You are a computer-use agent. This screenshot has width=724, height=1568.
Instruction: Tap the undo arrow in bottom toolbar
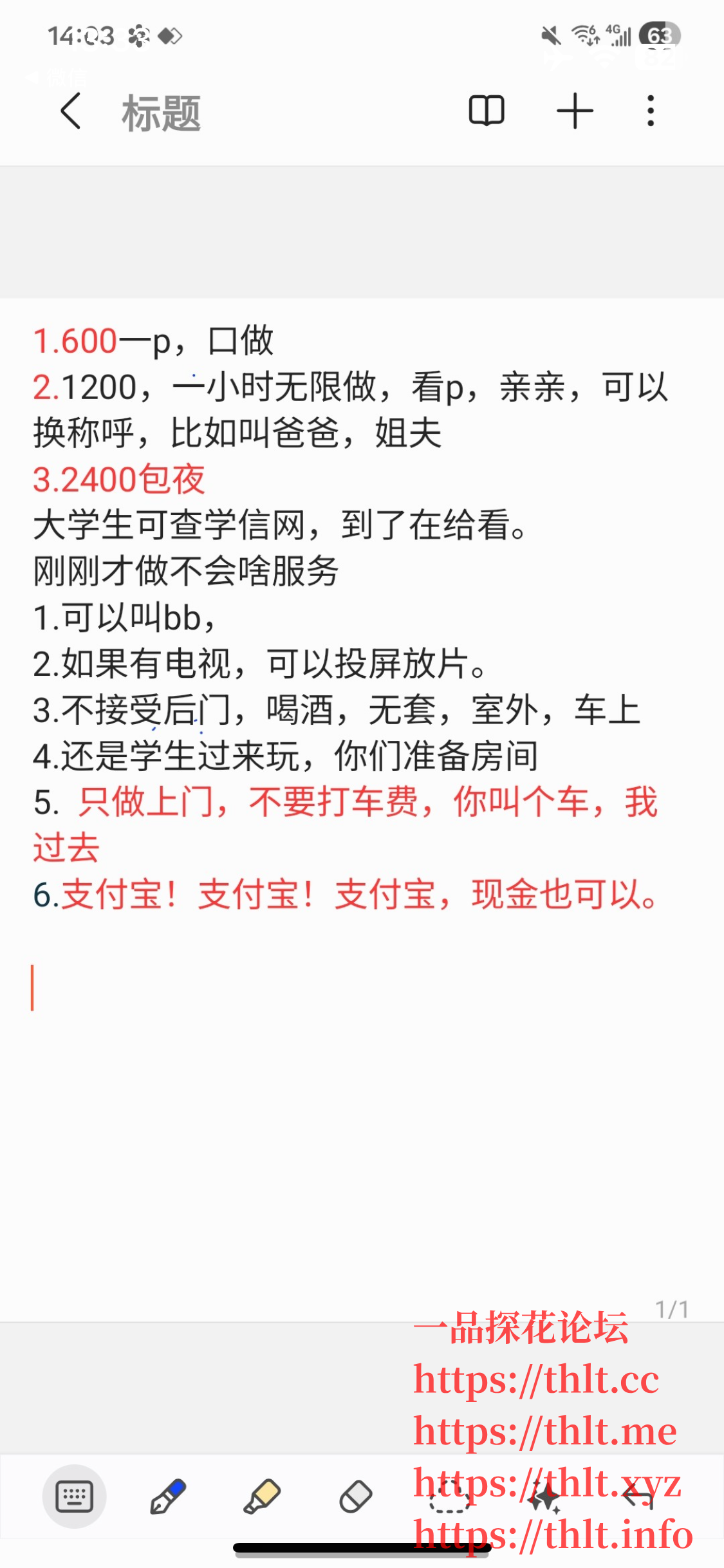click(638, 1497)
